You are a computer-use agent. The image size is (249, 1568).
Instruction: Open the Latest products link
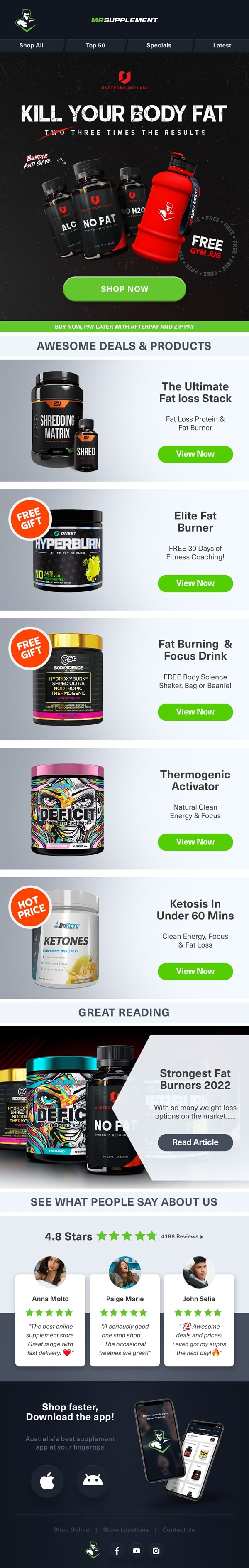[x=222, y=45]
